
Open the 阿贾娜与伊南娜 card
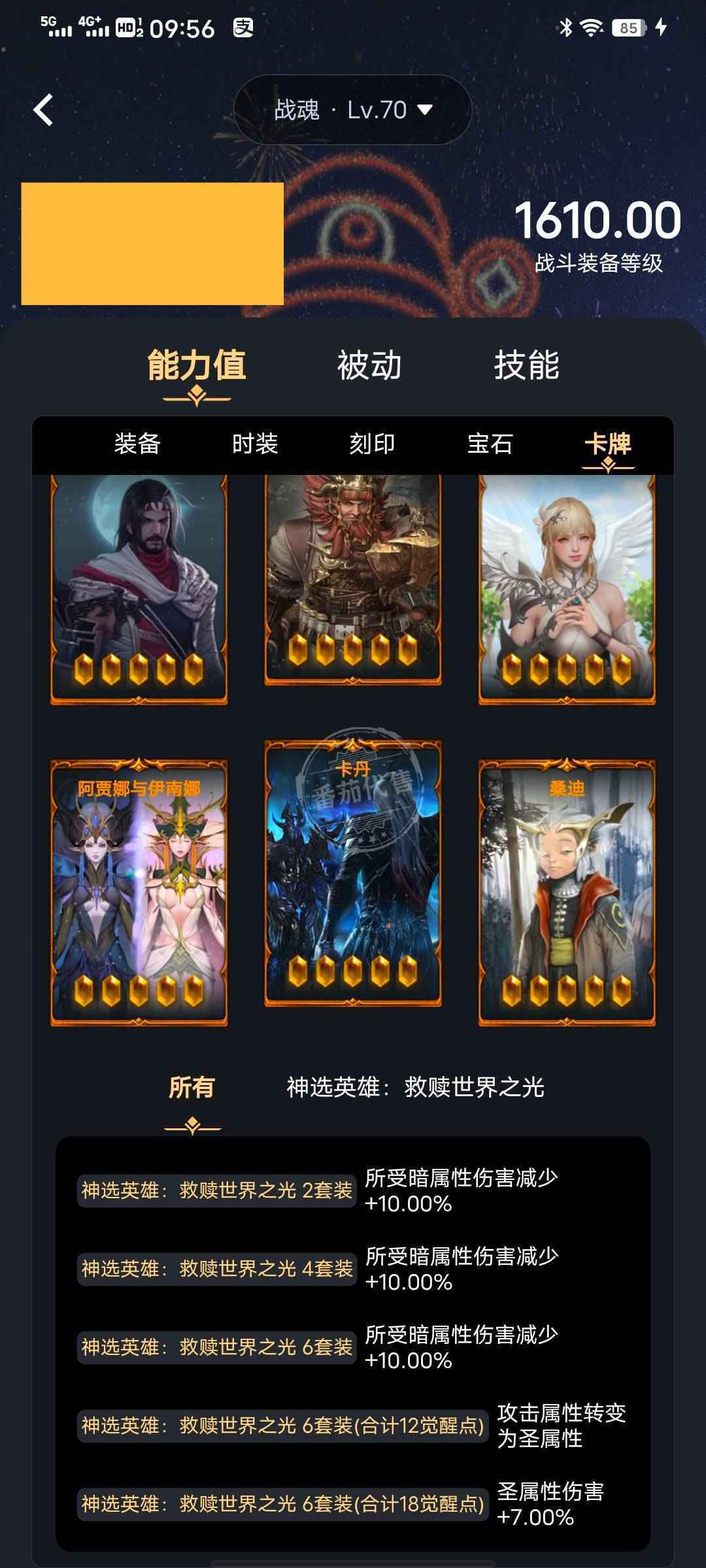tap(139, 892)
